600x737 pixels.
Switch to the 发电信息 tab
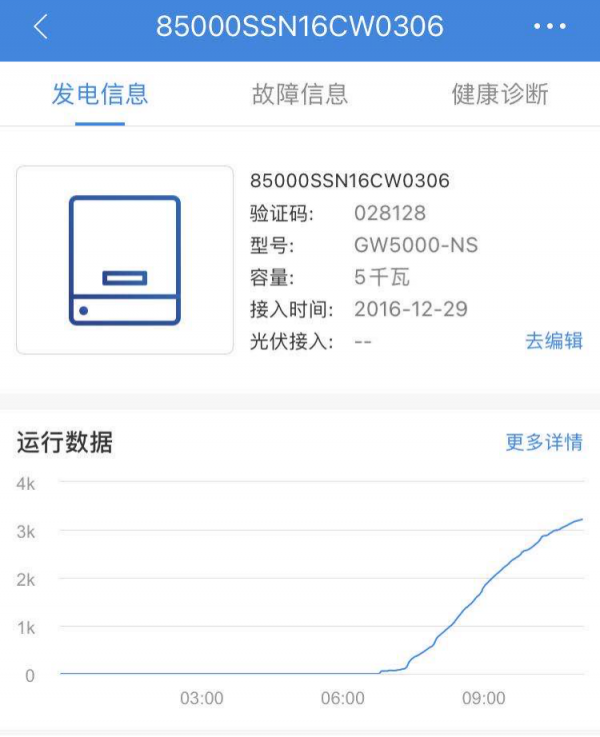(100, 95)
